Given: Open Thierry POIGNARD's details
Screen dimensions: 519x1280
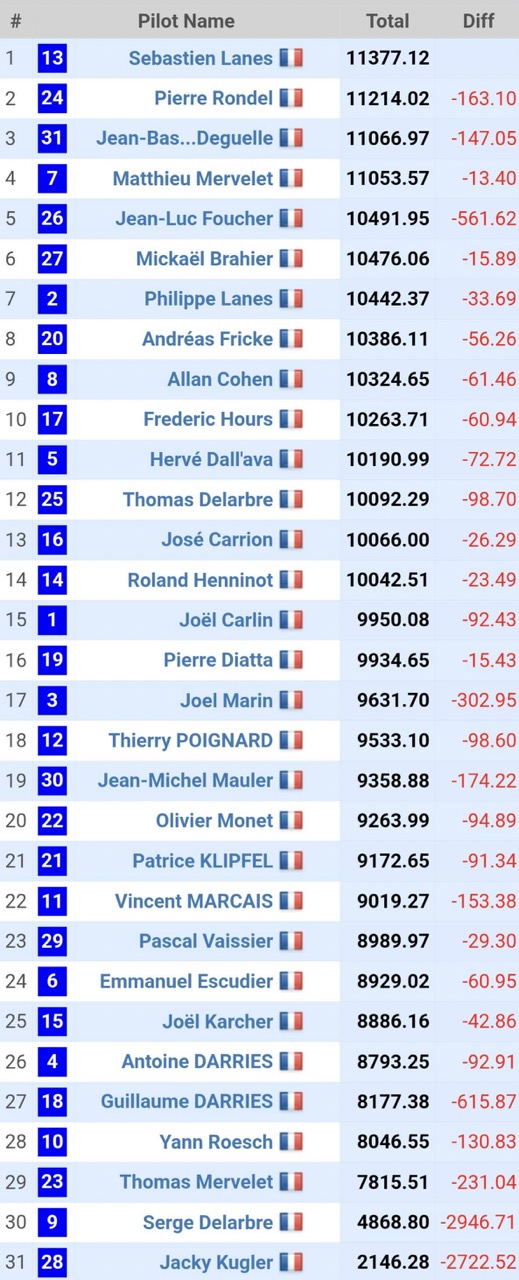Looking at the screenshot, I should (191, 740).
